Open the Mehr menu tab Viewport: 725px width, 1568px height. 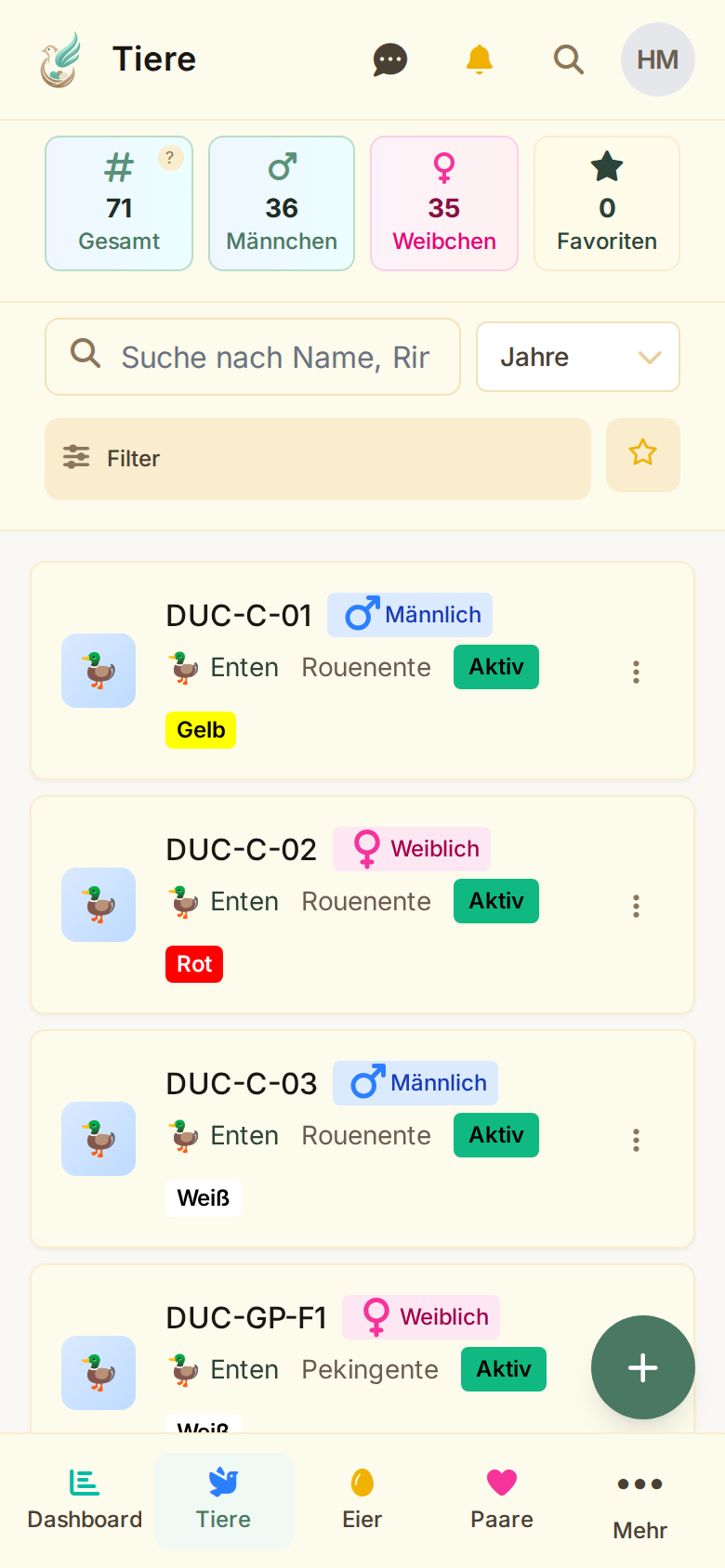coord(639,1505)
